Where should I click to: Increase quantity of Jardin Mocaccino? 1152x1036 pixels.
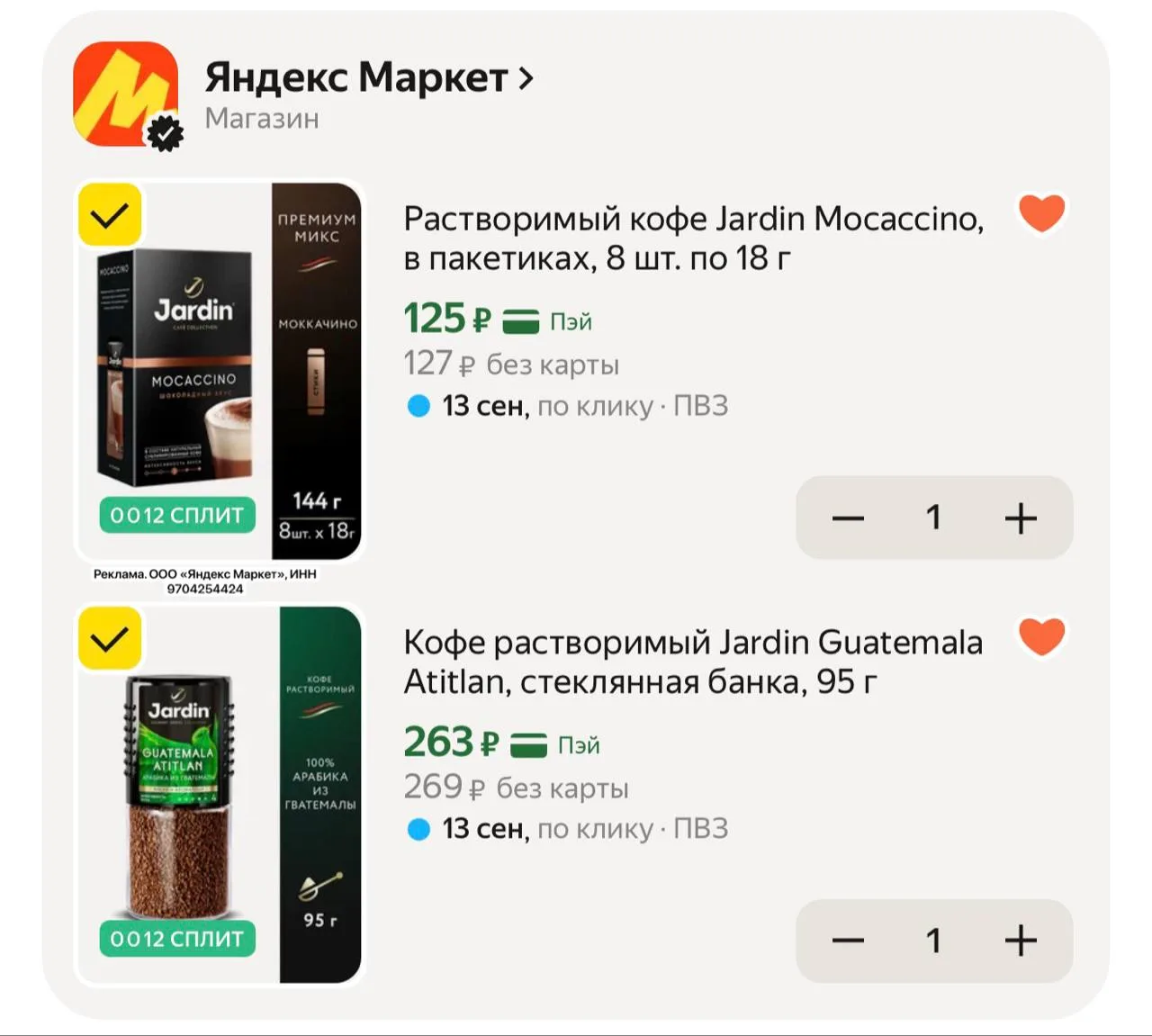pyautogui.click(x=1021, y=518)
